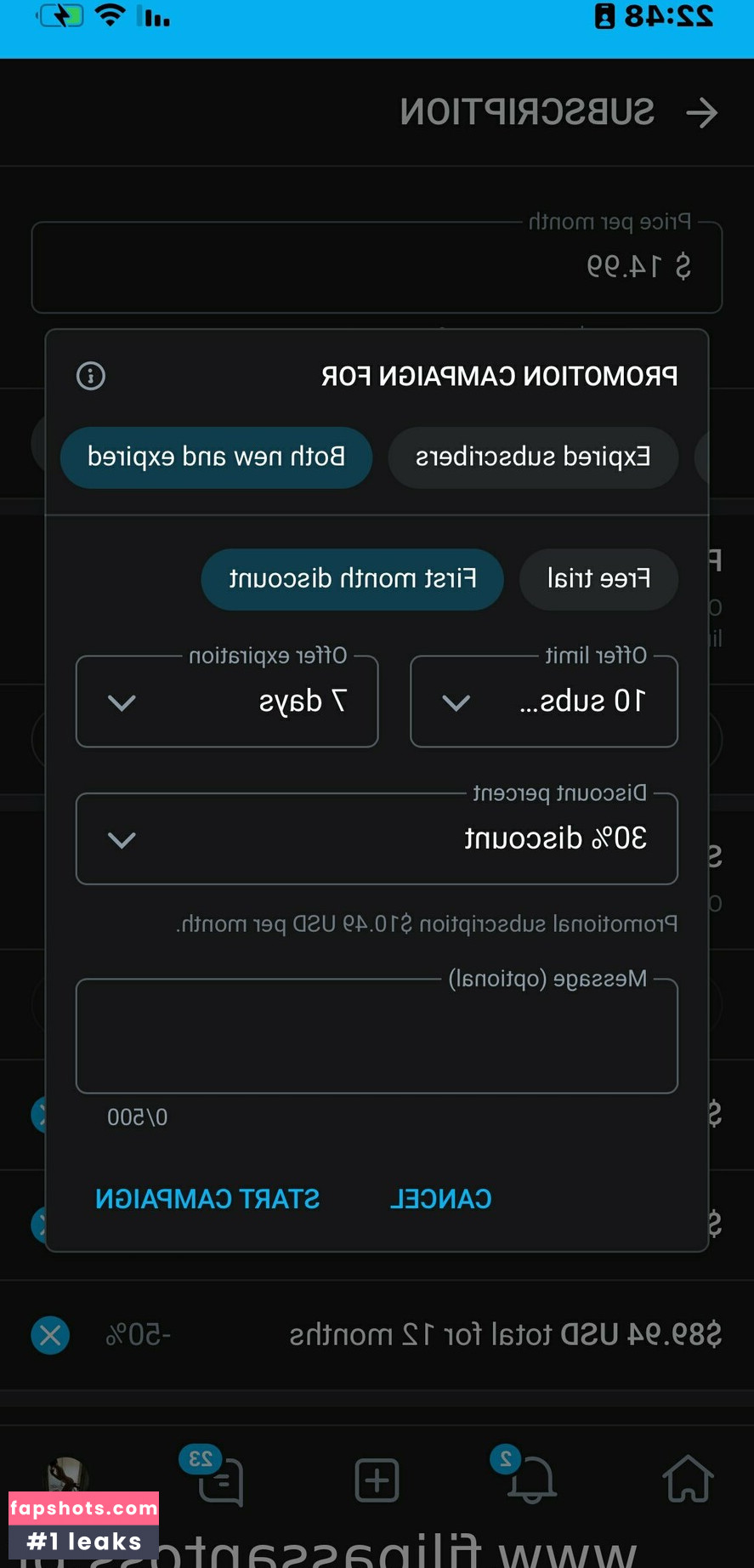Screen dimensions: 754x1568
Task: Go back from the Subscription screen
Action: coord(701,112)
